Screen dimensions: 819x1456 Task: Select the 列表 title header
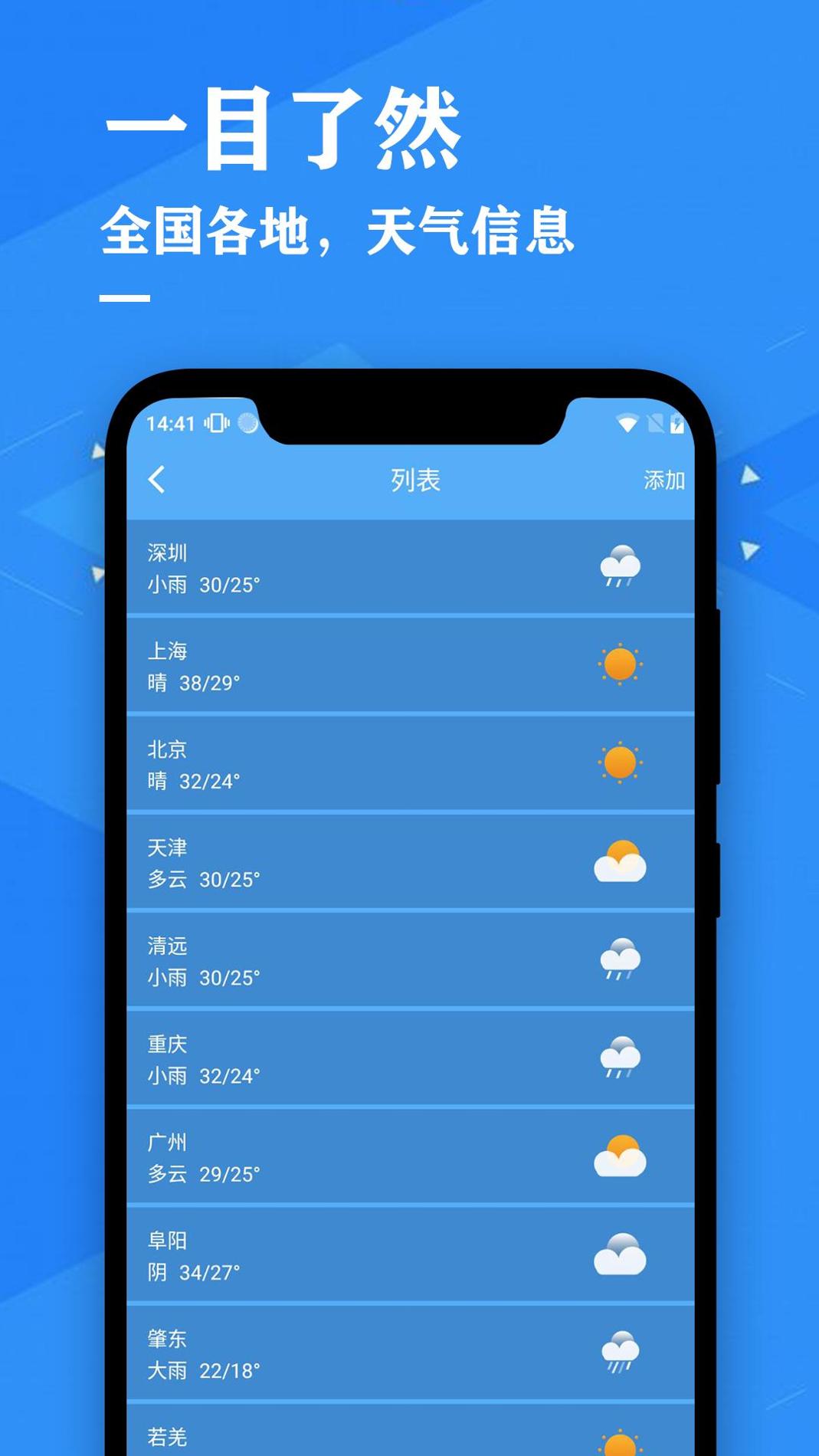tap(414, 482)
